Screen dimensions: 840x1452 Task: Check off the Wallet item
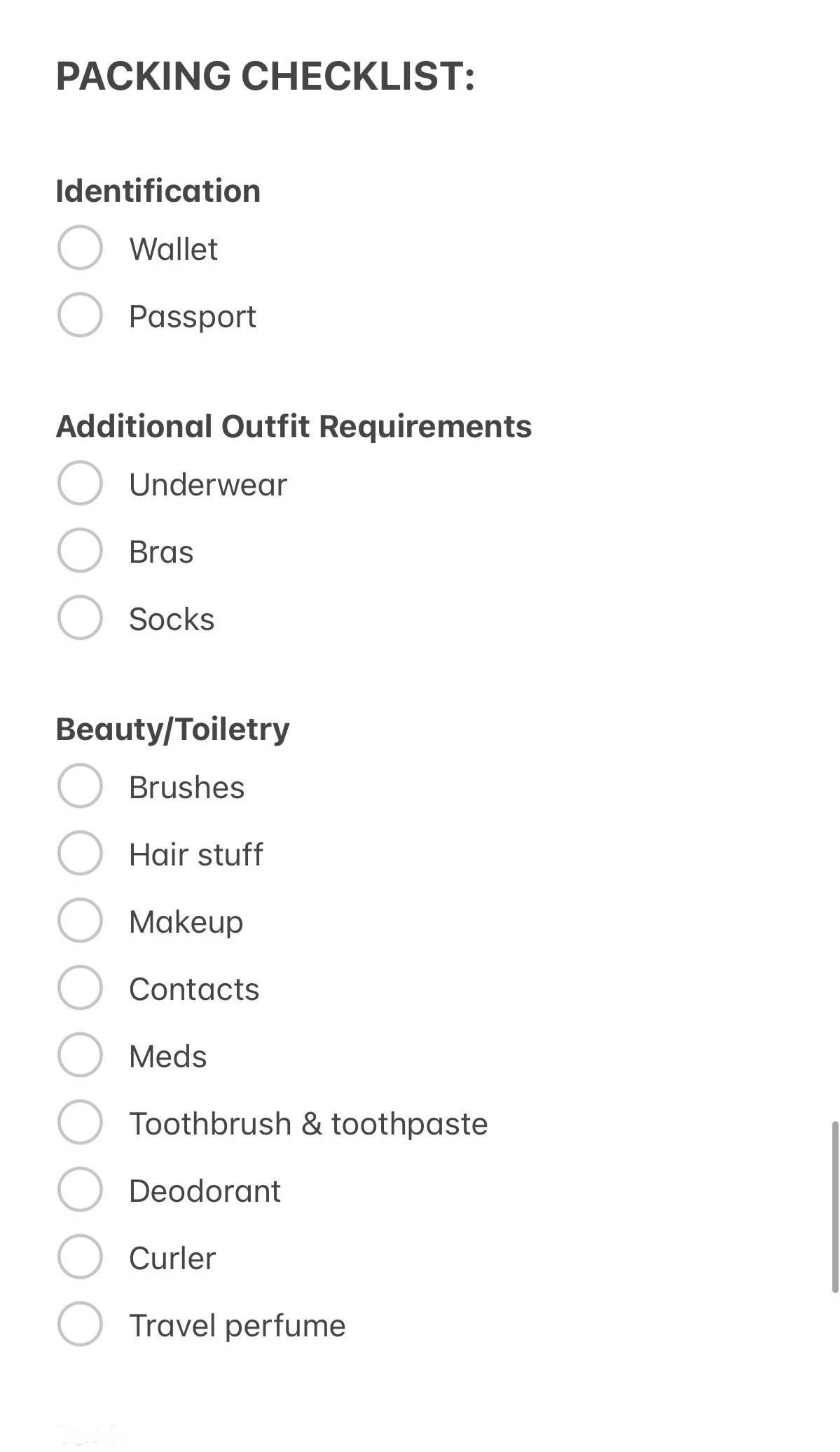coord(80,247)
